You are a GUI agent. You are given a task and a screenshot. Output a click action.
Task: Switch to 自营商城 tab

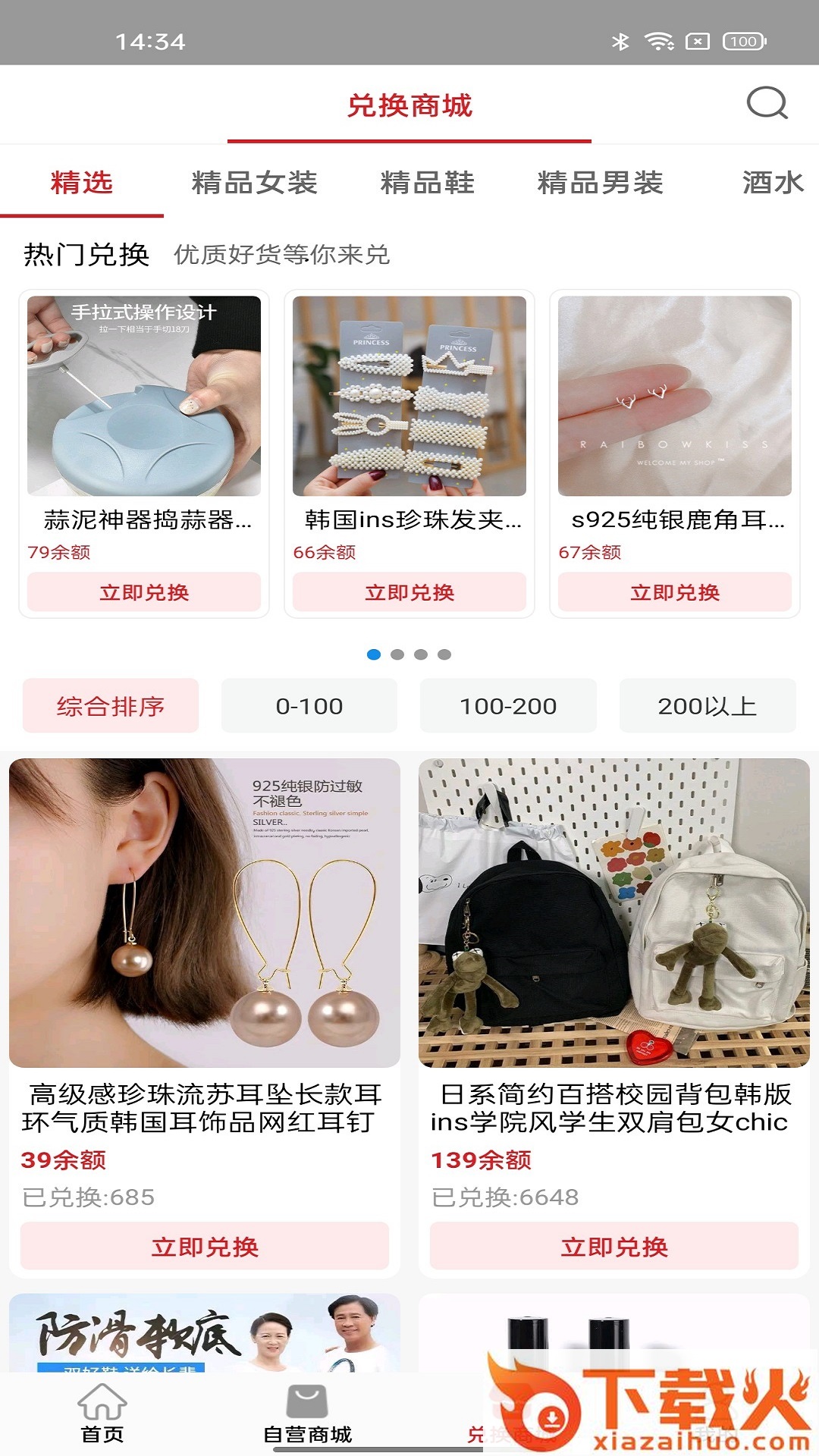307,1414
